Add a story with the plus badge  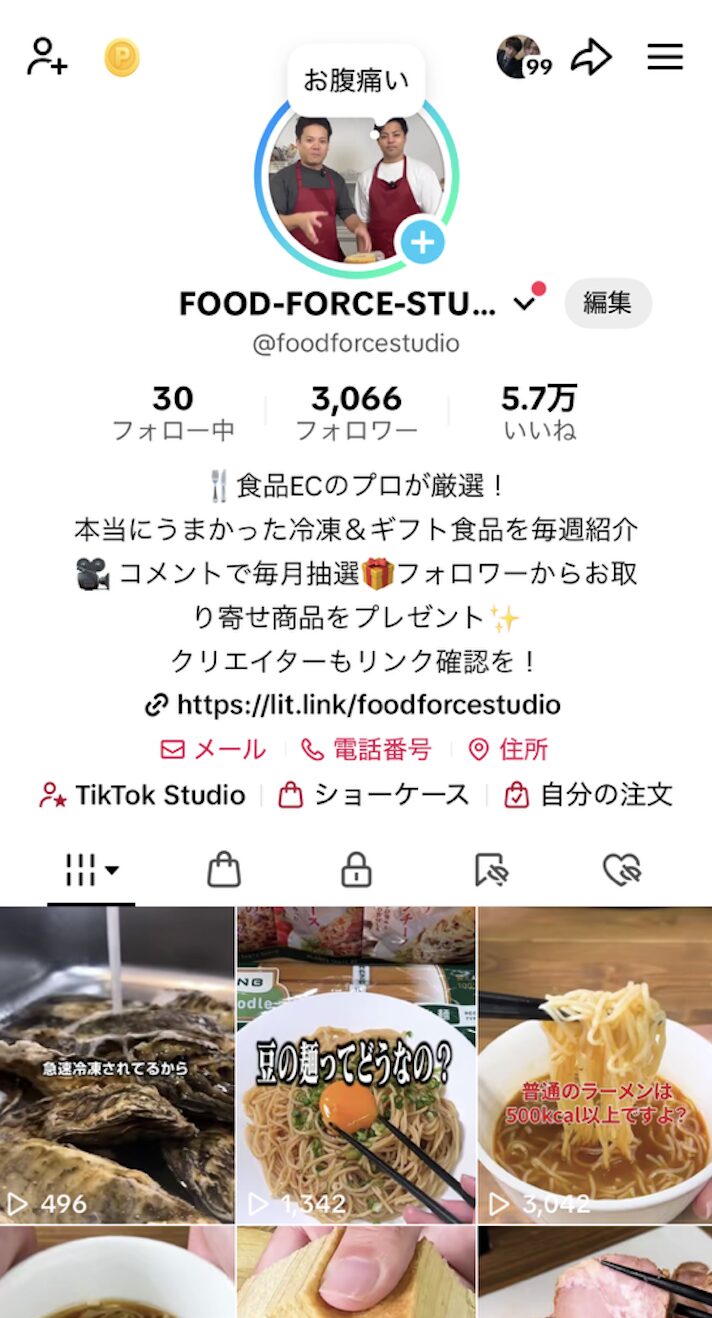point(422,242)
